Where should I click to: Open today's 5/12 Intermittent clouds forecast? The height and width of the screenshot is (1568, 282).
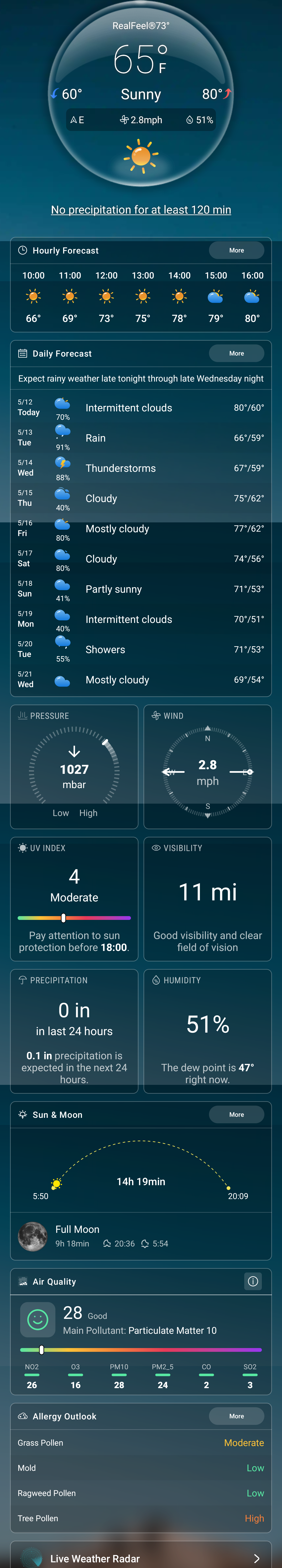tap(141, 408)
